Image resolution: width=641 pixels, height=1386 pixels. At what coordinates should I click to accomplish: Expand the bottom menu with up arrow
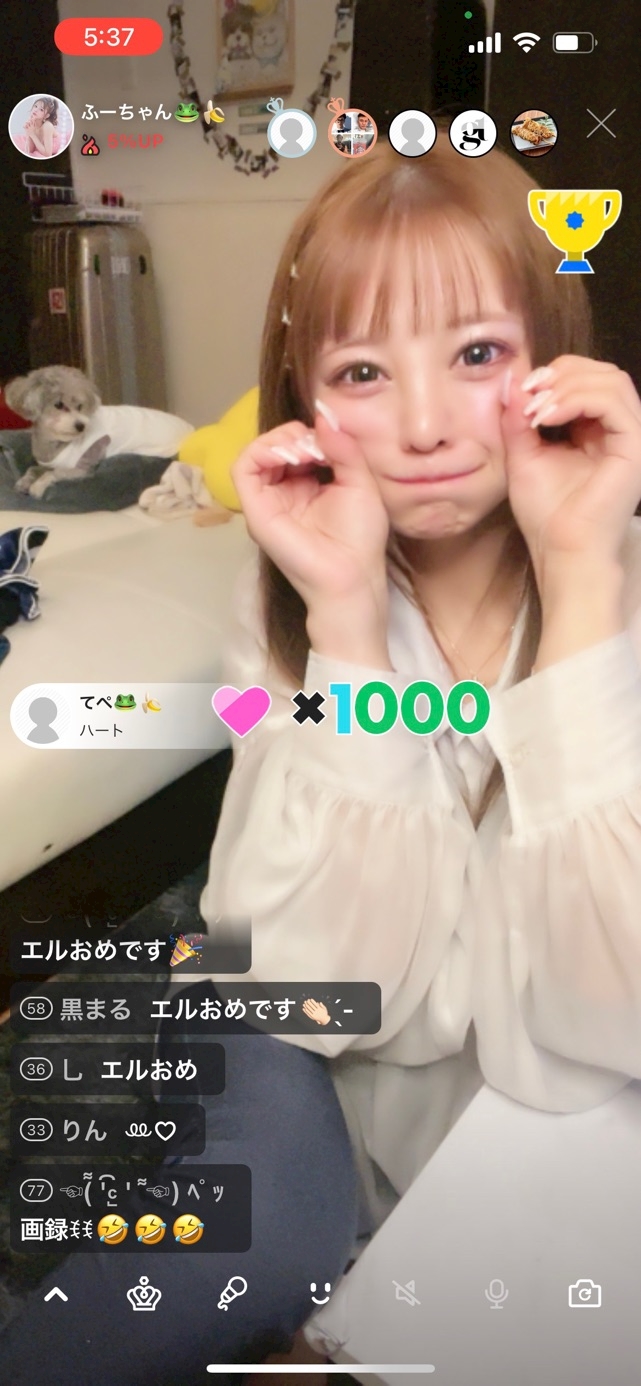pos(56,1295)
